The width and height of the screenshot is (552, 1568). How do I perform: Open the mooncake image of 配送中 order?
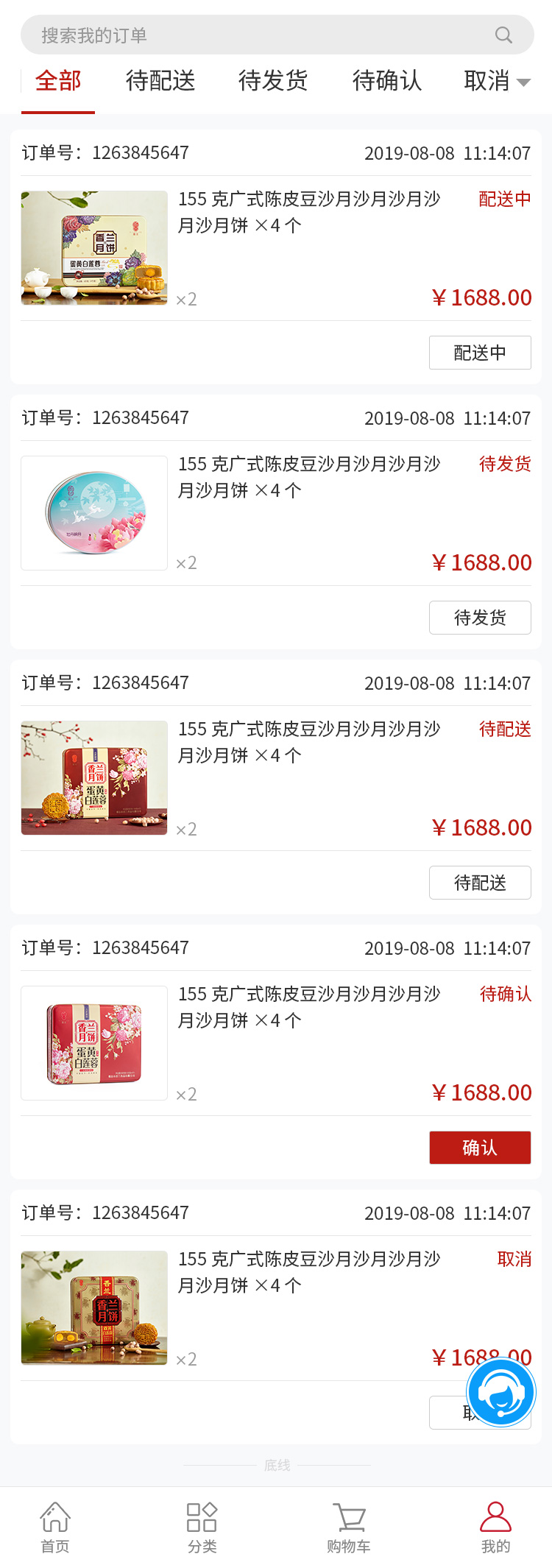(x=94, y=248)
